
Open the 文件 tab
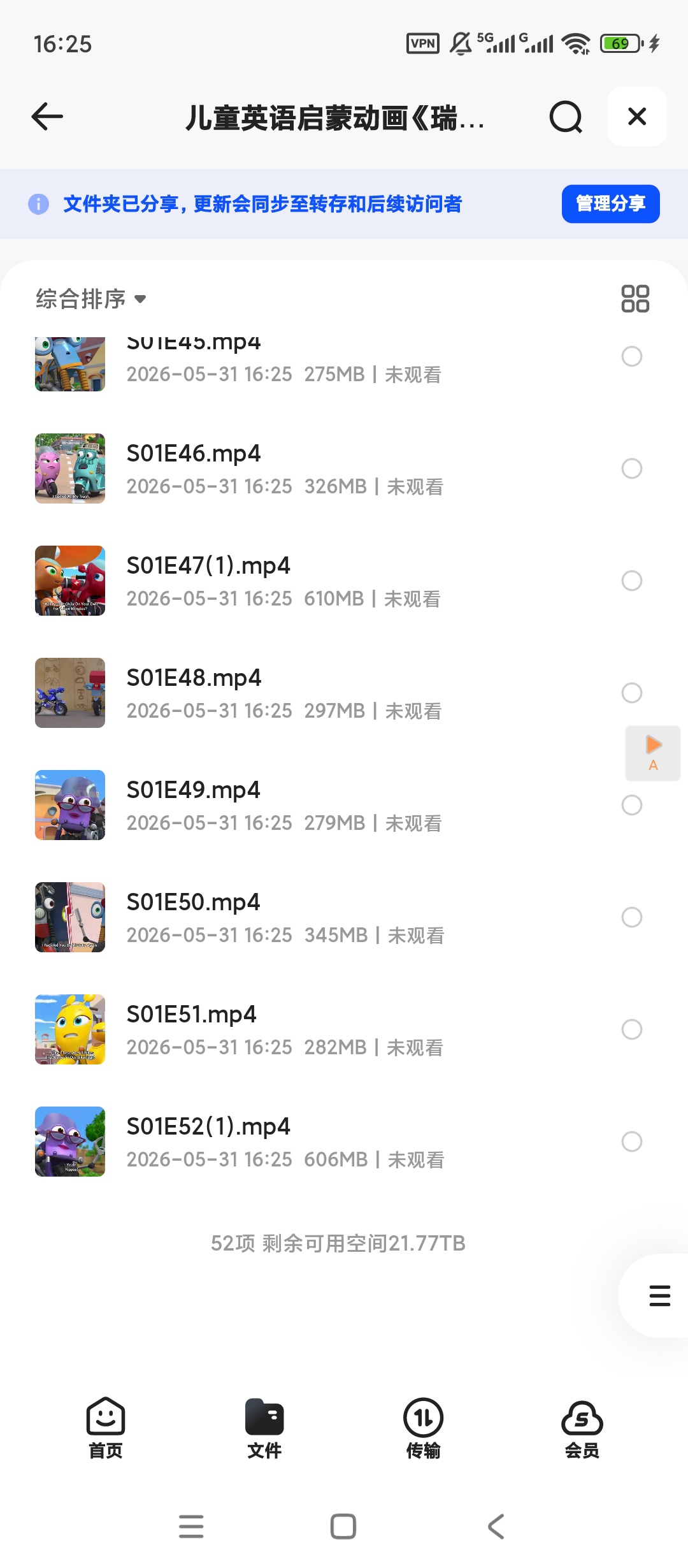coord(264,1428)
